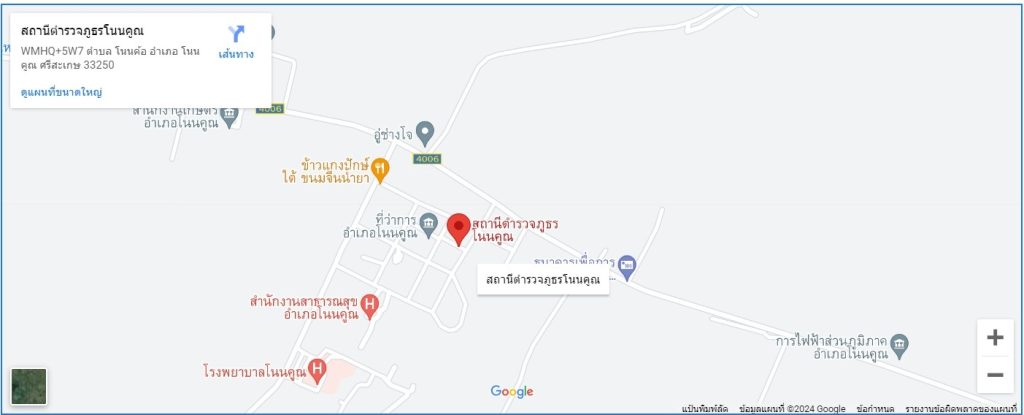This screenshot has height=415, width=1024.
Task: Select the red สถานีตำรวจภูธรโนนคูณ pin
Action: (x=459, y=228)
